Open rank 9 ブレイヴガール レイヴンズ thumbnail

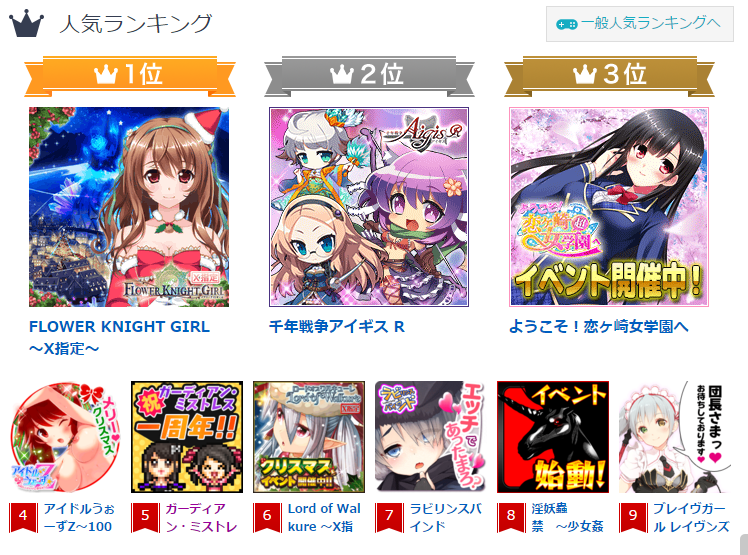pyautogui.click(x=675, y=437)
